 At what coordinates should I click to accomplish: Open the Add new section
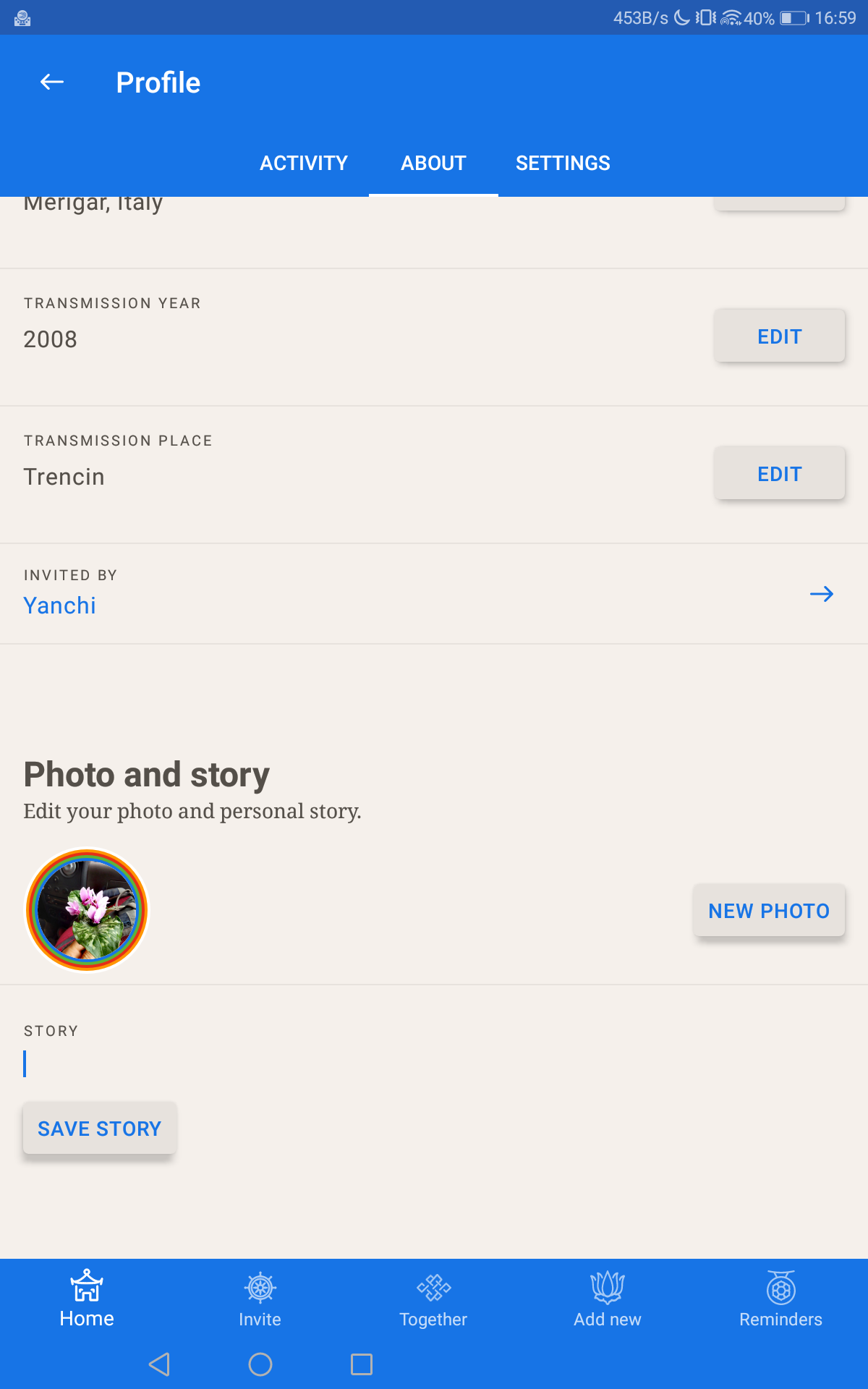pos(608,1299)
